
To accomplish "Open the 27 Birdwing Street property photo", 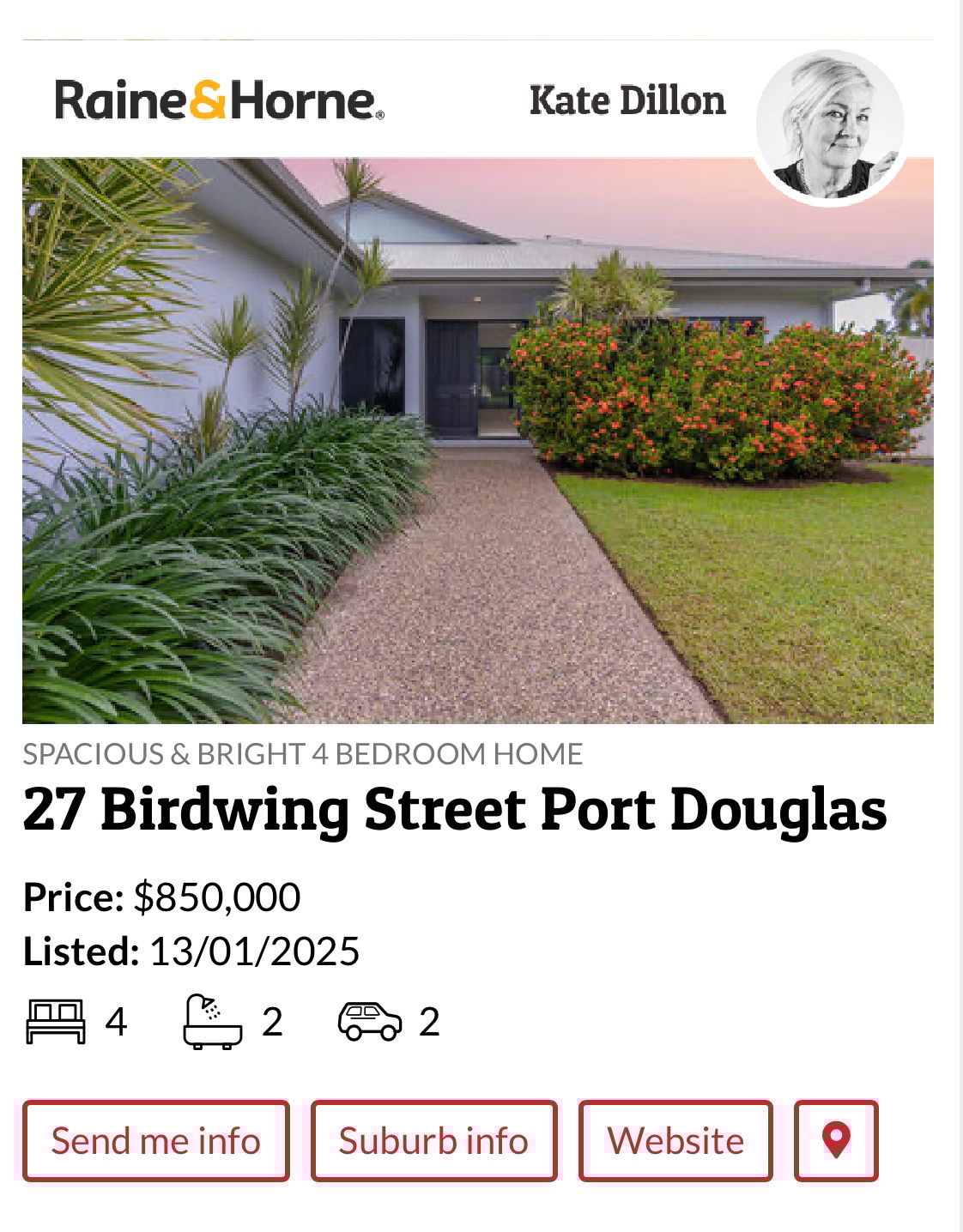I will pos(477,440).
